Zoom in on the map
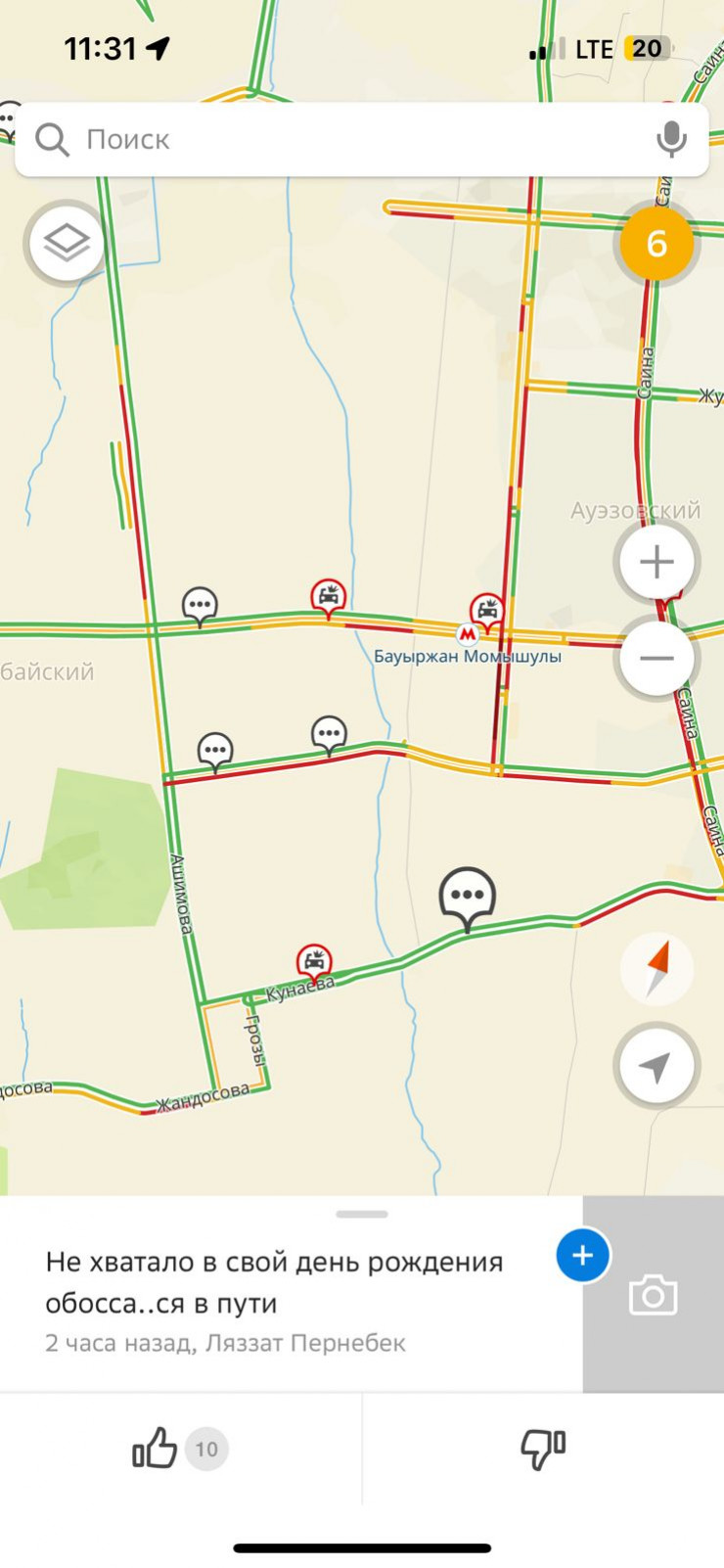The height and width of the screenshot is (1568, 724). (x=656, y=562)
